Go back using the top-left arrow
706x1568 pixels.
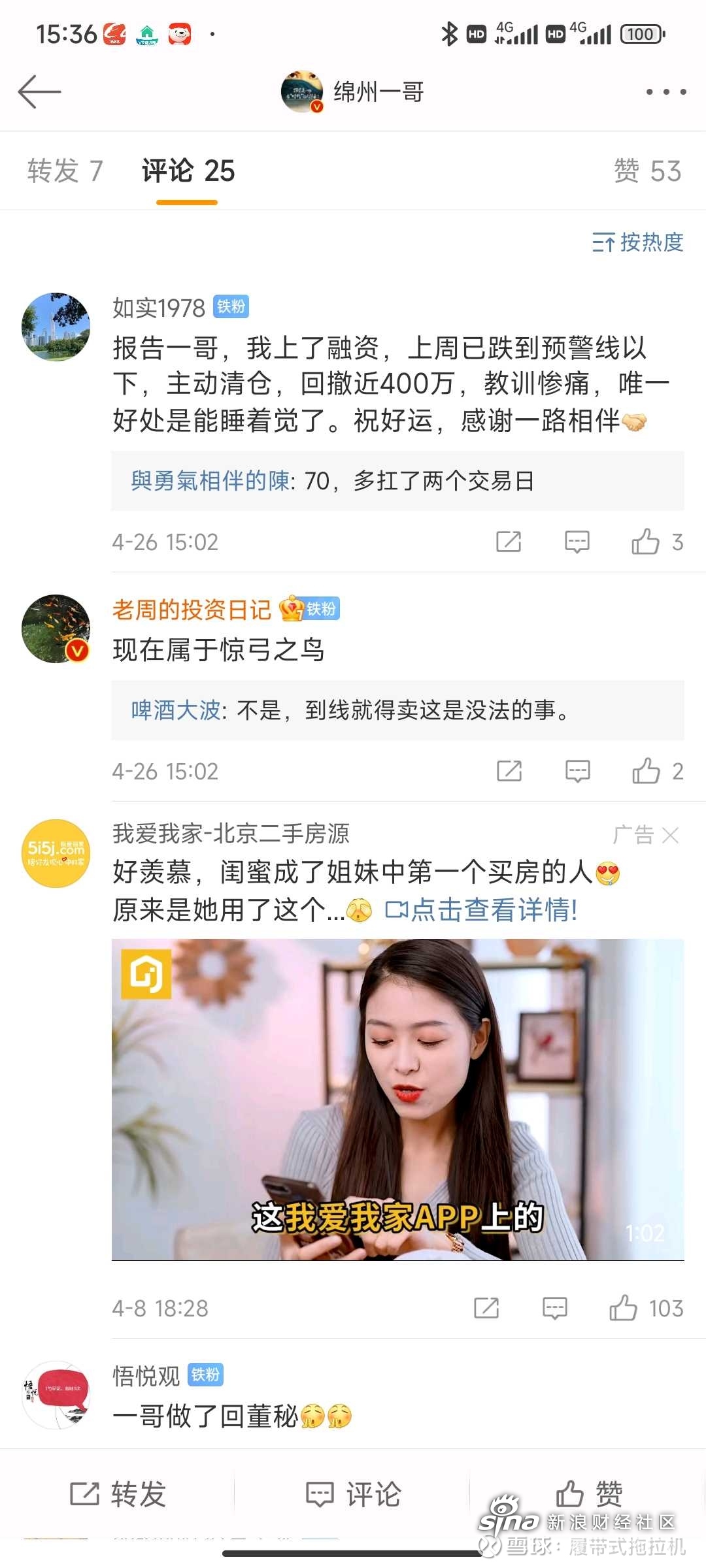tap(39, 91)
